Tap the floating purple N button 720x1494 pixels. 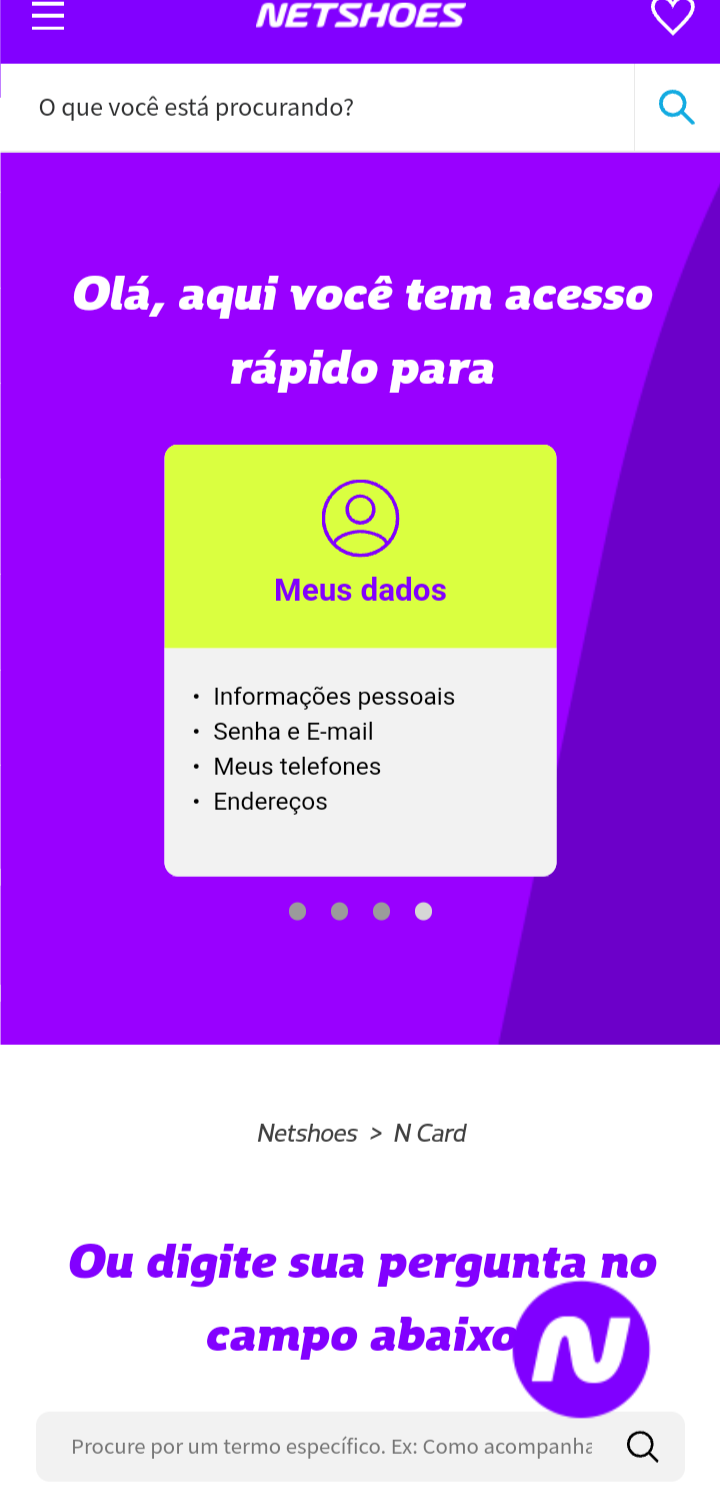pyautogui.click(x=581, y=1349)
